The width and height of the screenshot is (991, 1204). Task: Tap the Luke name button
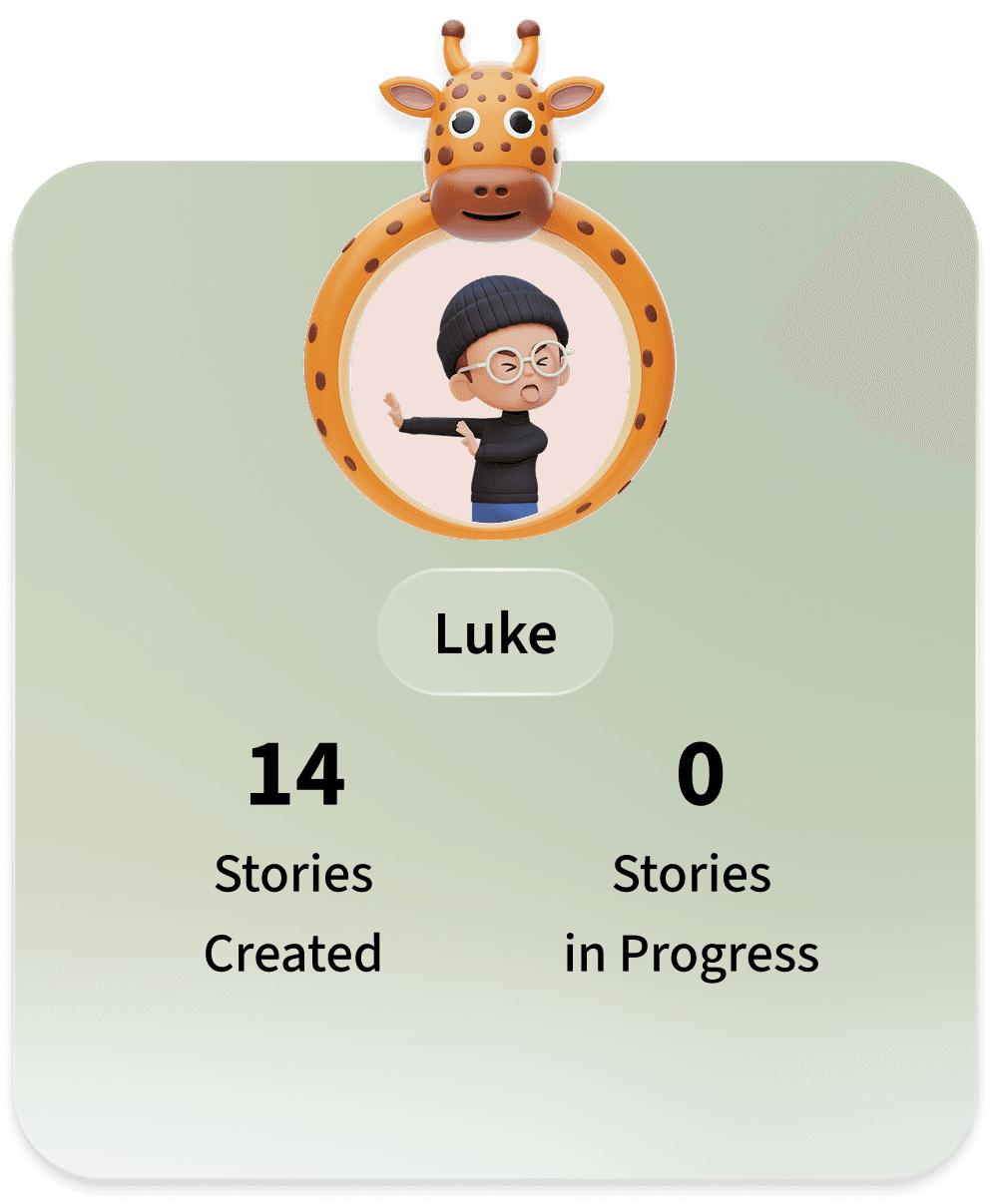point(495,632)
